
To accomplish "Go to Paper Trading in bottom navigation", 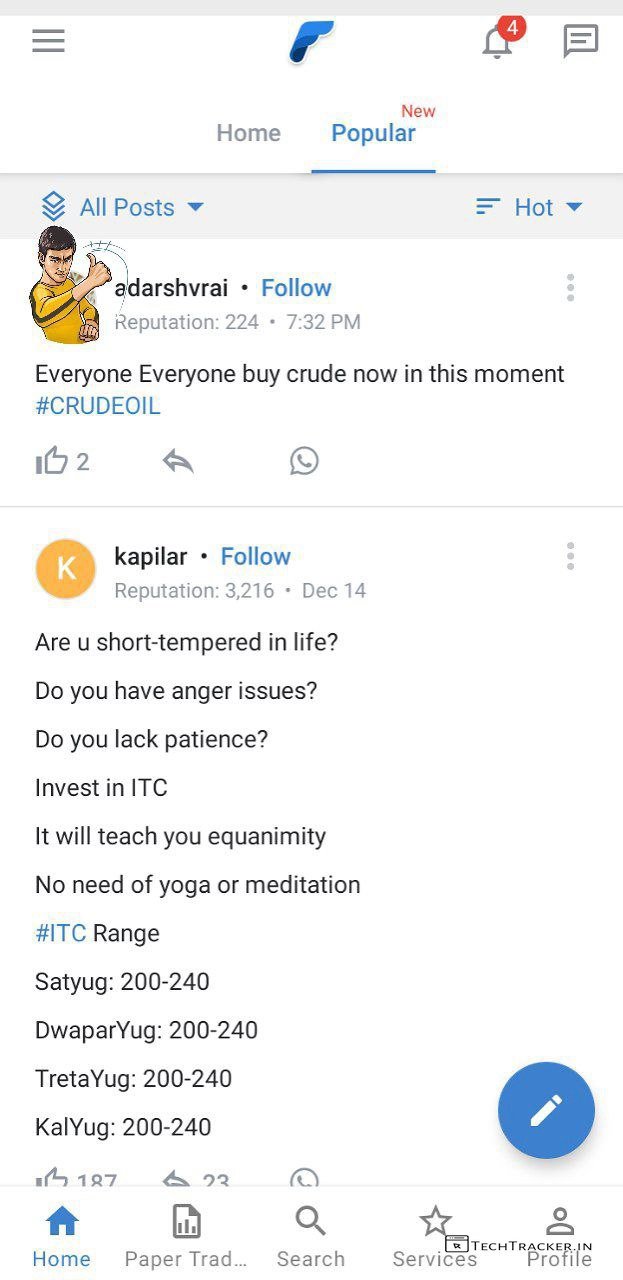I will click(x=186, y=1236).
